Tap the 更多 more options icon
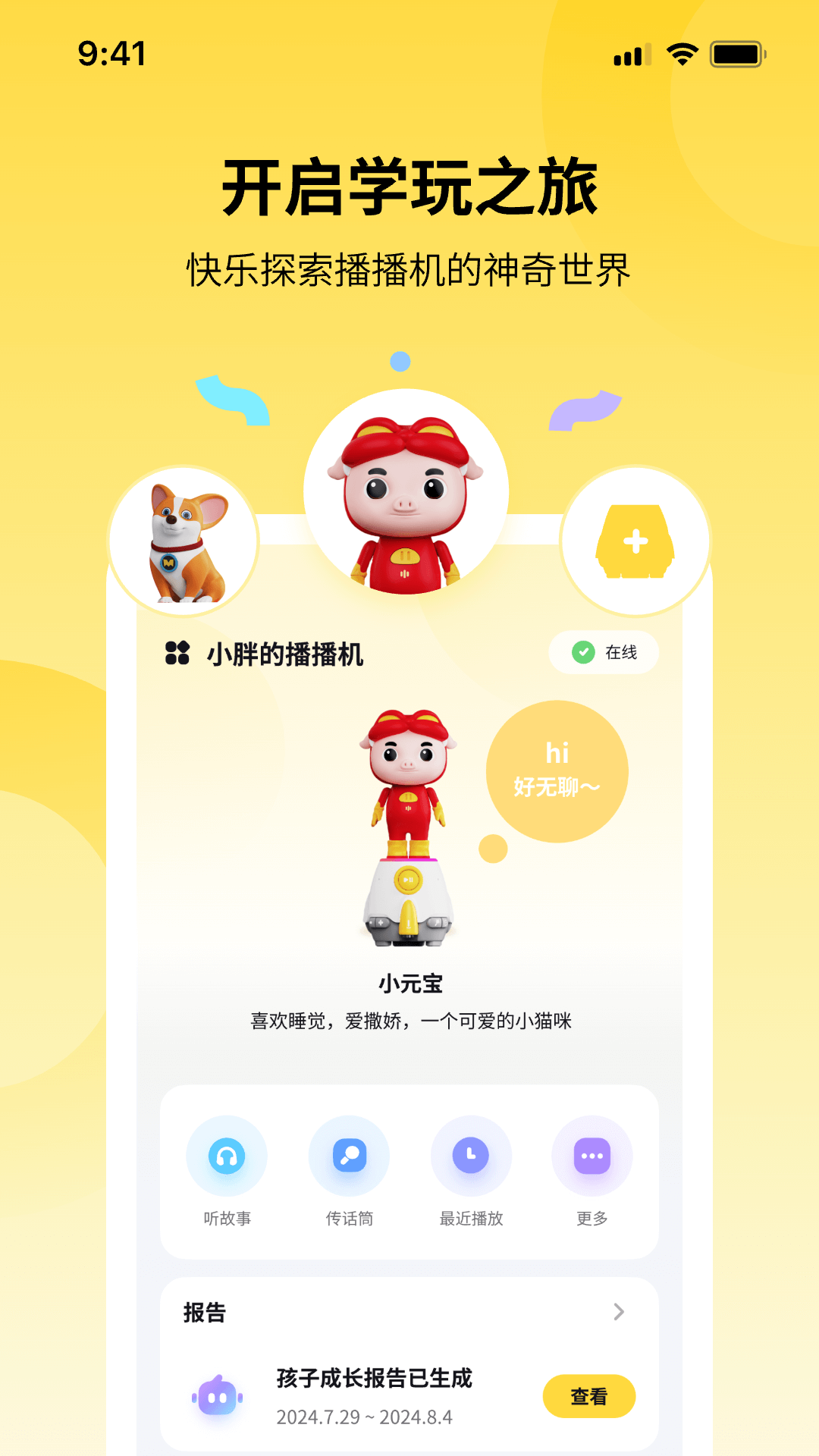 pyautogui.click(x=591, y=1156)
